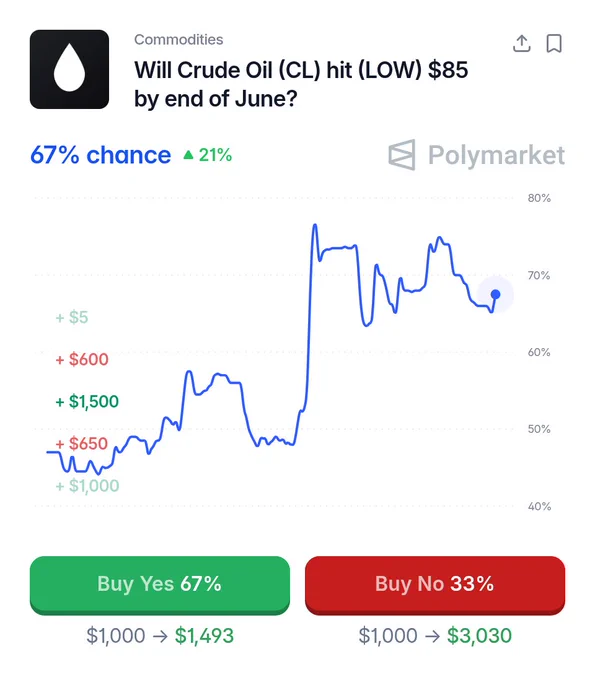Image resolution: width=595 pixels, height=680 pixels.
Task: Tap Buy Yes 67%
Action: tap(160, 585)
